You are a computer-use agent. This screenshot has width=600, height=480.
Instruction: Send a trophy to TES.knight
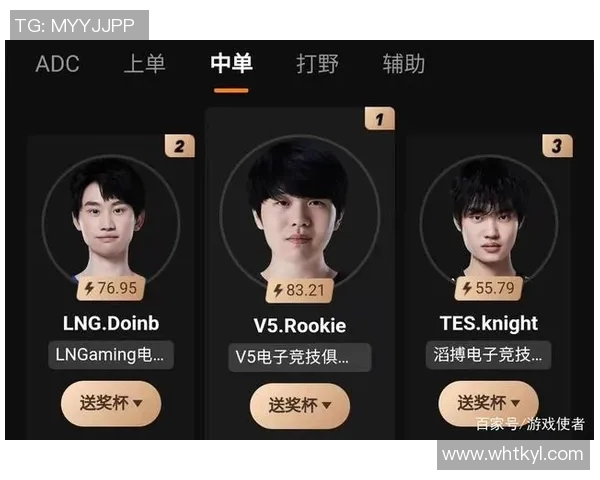pos(488,403)
